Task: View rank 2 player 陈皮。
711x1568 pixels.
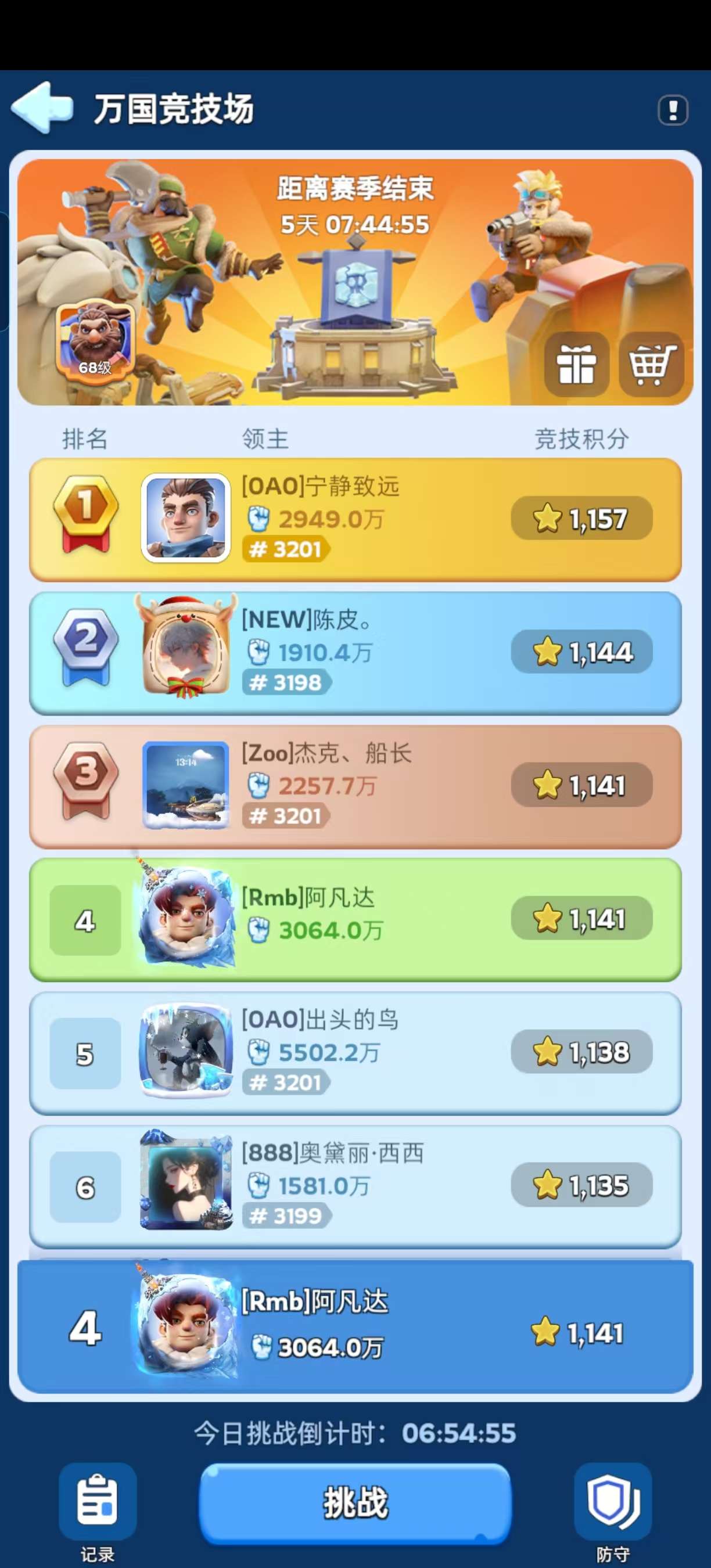Action: point(355,653)
